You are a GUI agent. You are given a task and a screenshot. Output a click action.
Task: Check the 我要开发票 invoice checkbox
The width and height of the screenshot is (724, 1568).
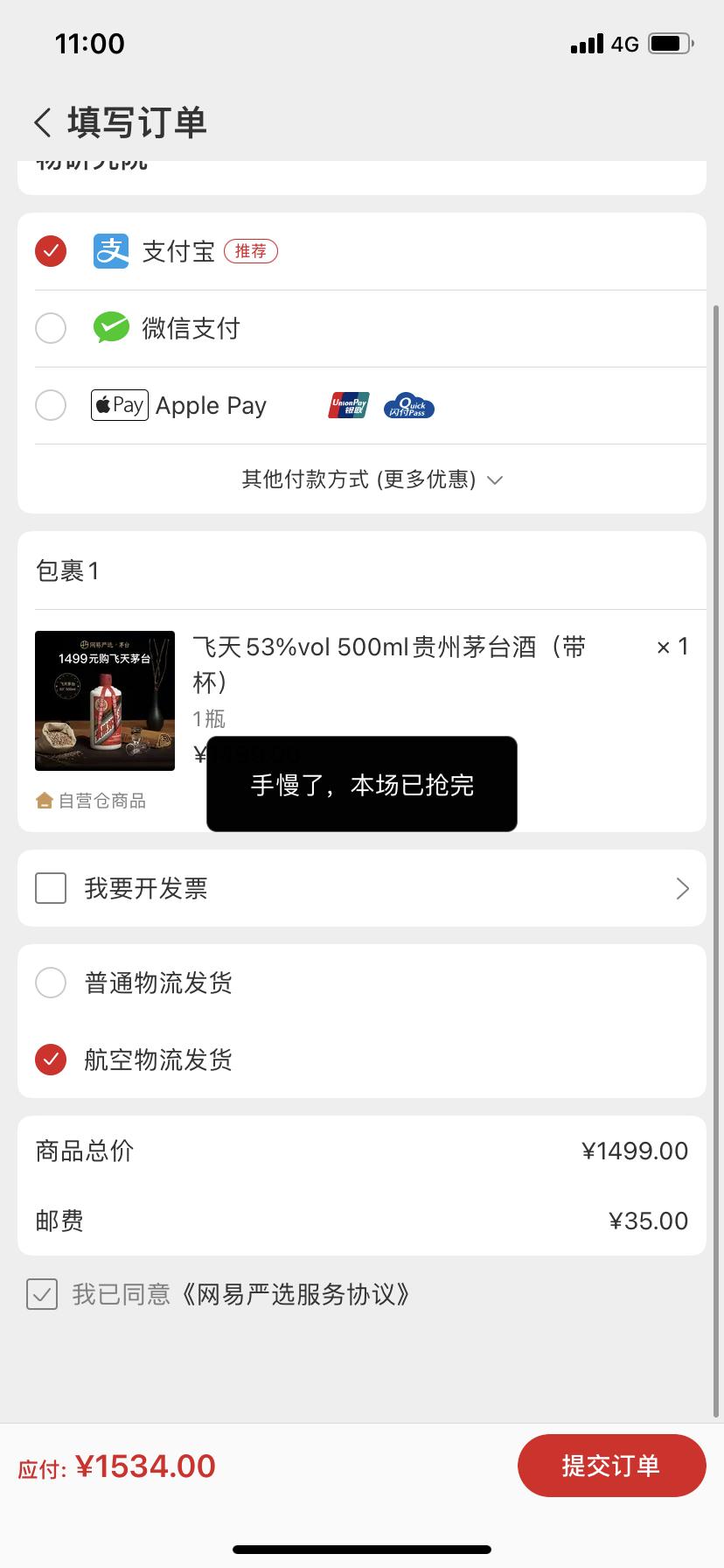[50, 887]
